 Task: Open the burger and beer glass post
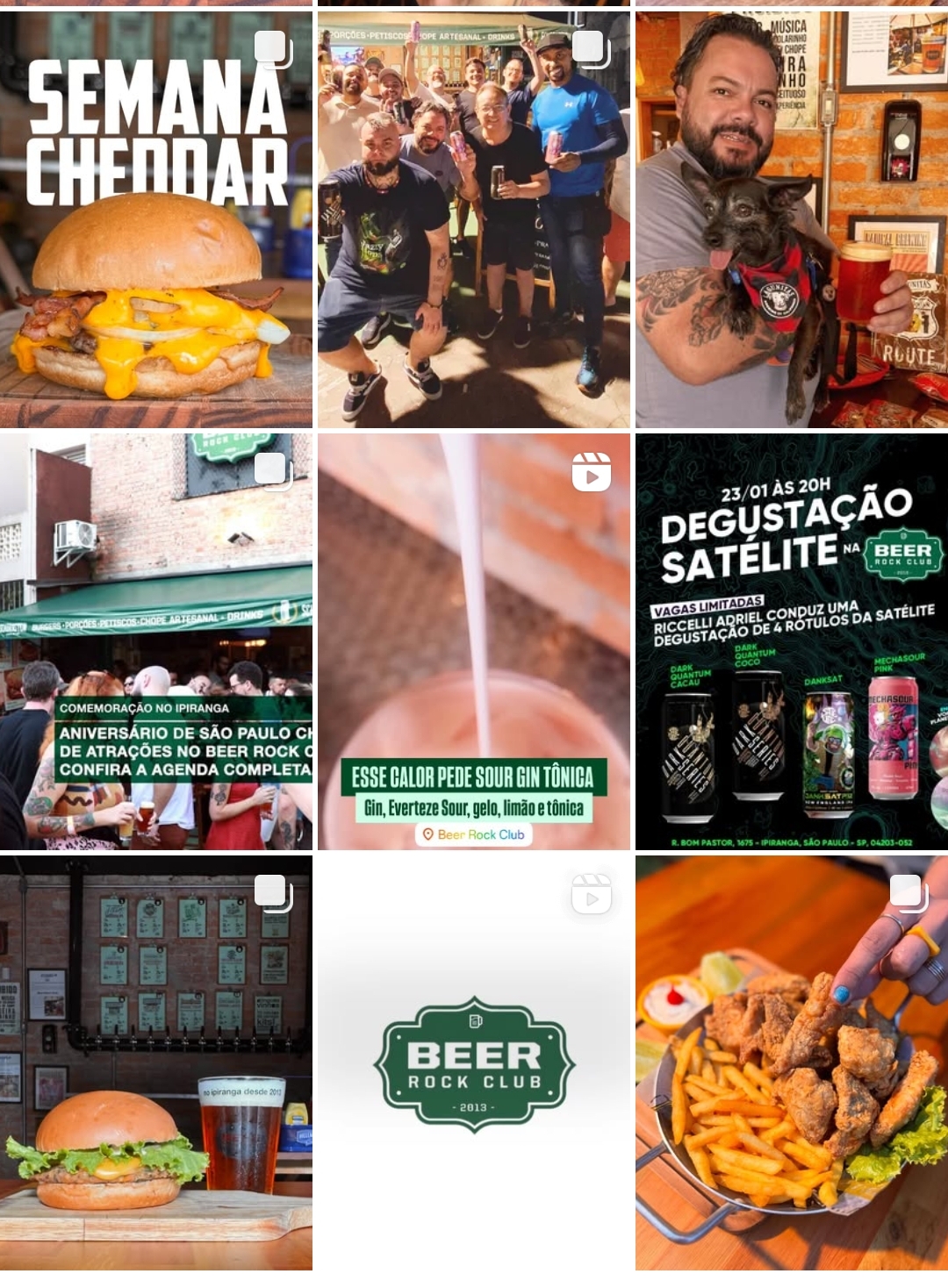coord(155,1063)
